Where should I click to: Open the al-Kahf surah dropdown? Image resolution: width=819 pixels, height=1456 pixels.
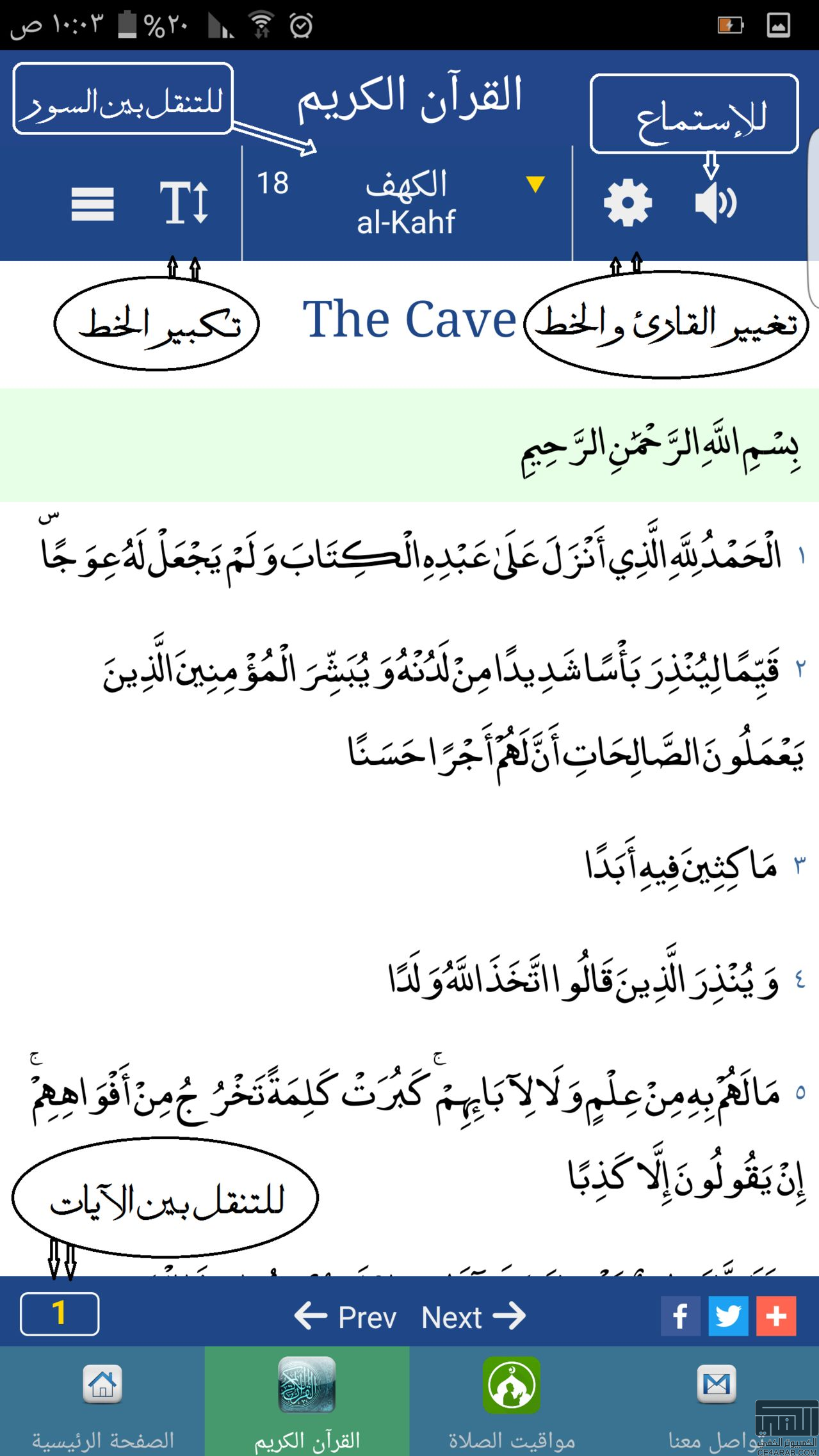click(x=407, y=203)
